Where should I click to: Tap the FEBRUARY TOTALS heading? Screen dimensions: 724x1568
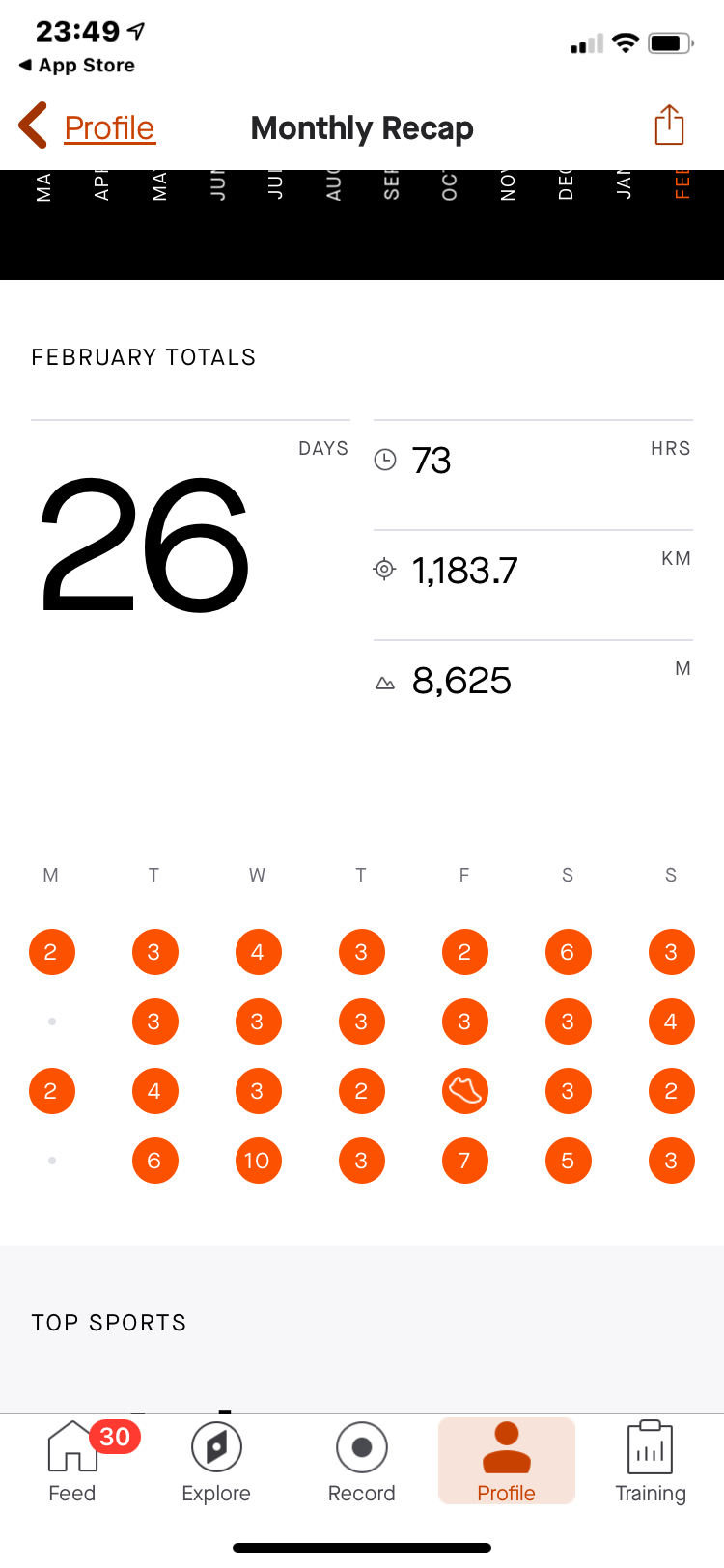click(143, 356)
